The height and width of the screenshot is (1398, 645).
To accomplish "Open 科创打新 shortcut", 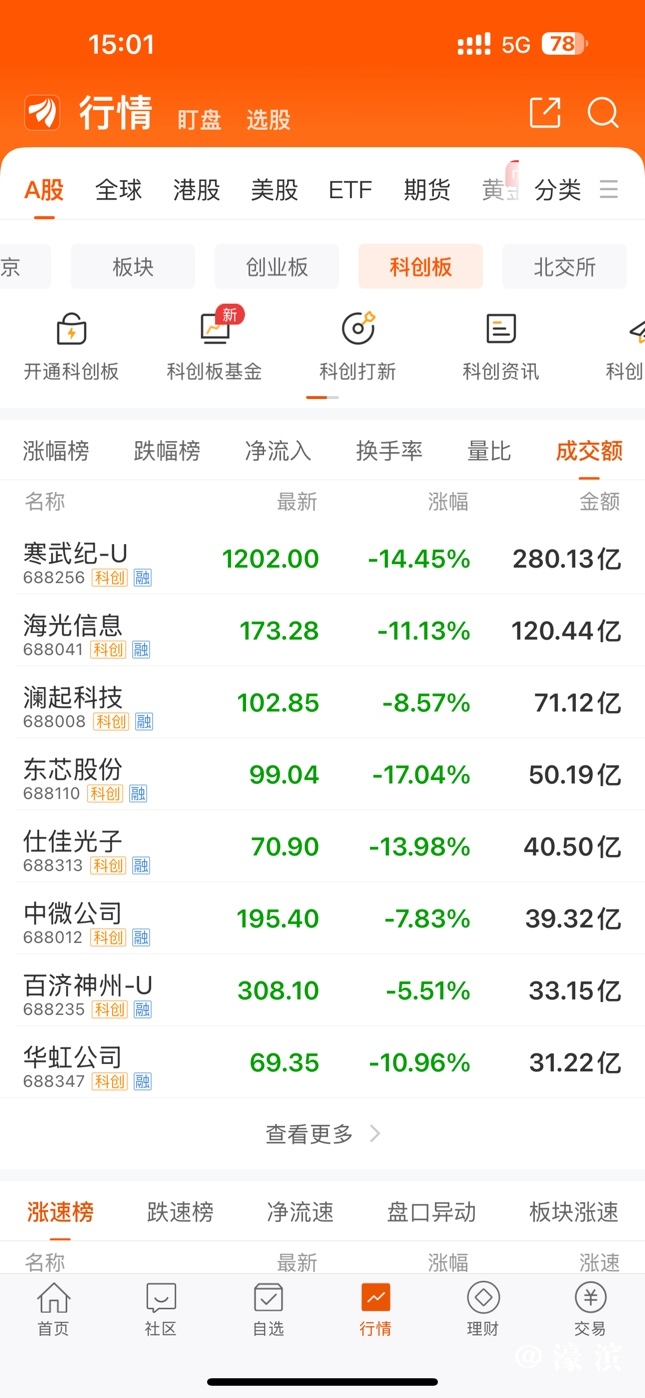I will pos(358,346).
